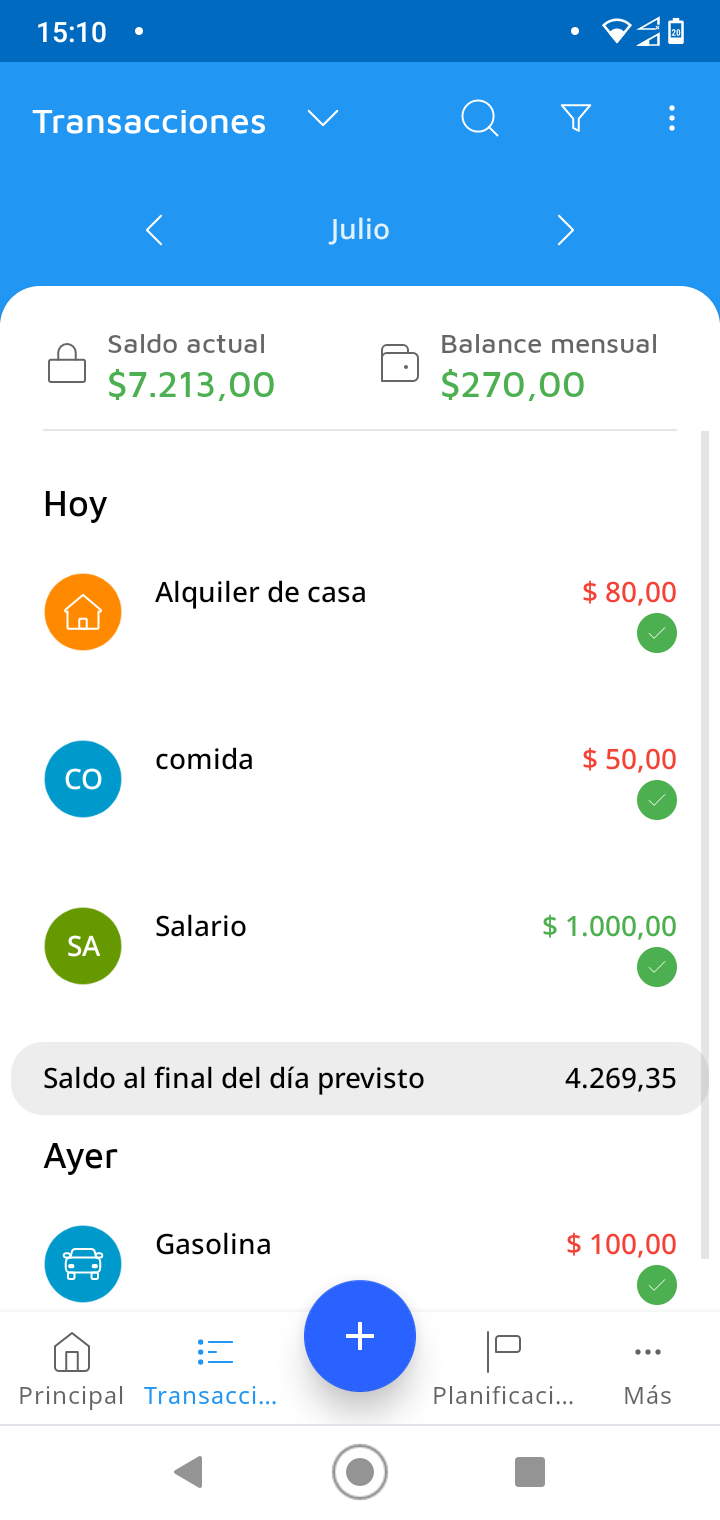This screenshot has height=1520, width=720.
Task: Select the car icon on the Gasolina entry
Action: pos(83,1263)
